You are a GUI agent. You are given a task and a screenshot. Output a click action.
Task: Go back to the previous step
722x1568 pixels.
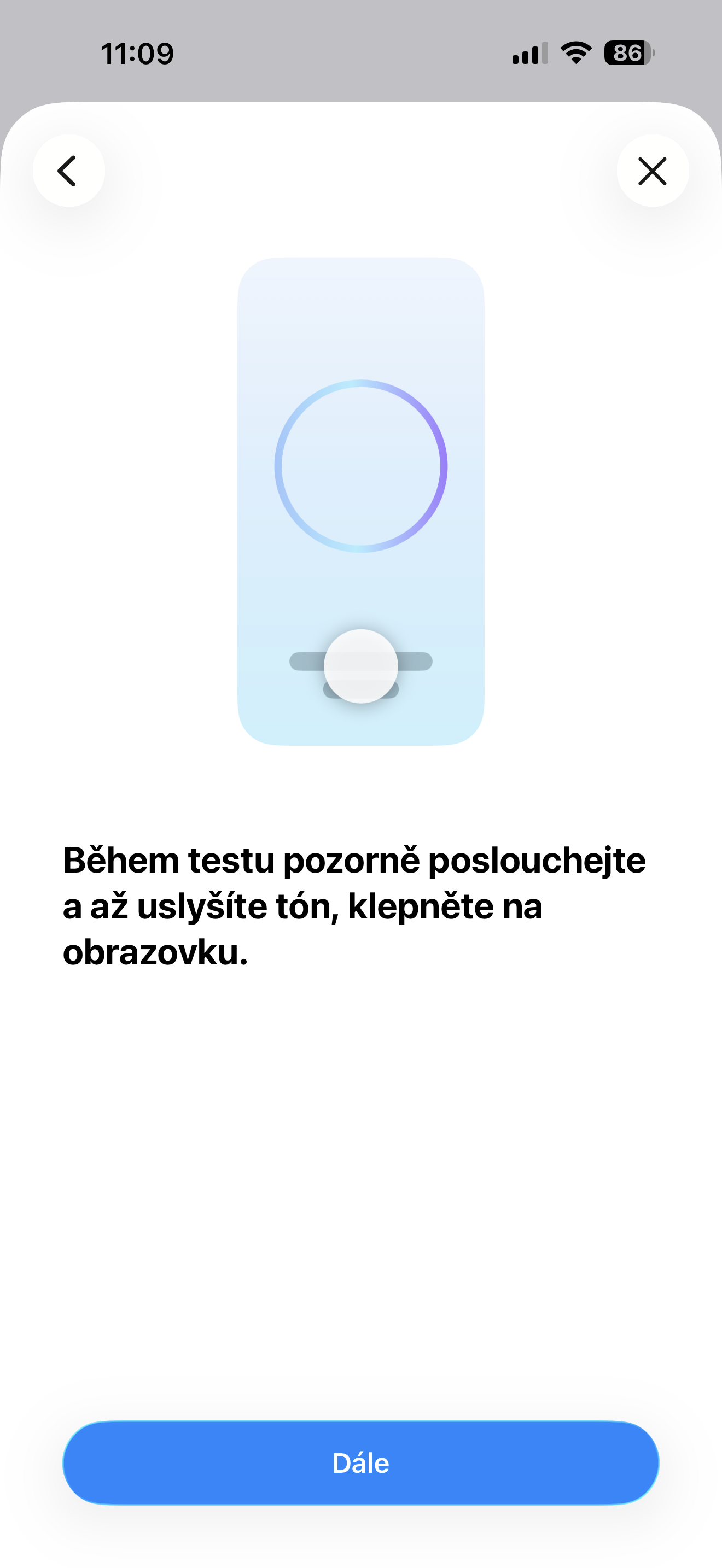click(69, 171)
